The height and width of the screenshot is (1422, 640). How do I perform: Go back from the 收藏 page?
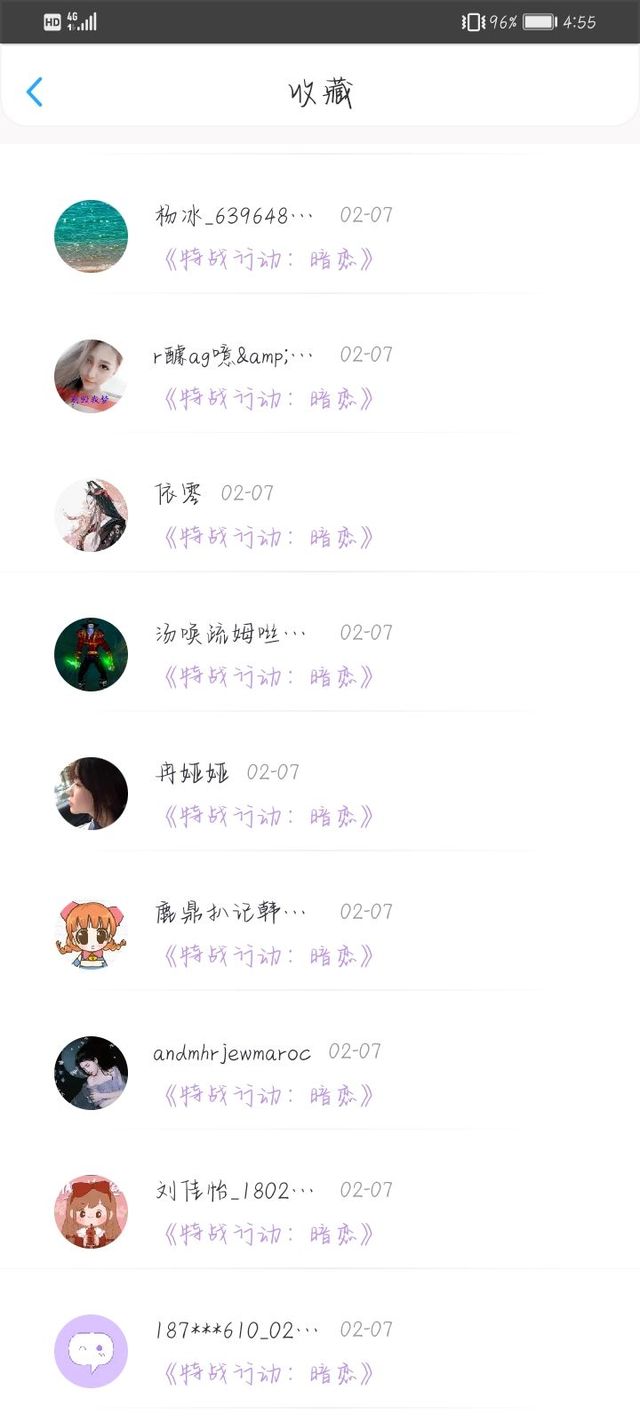35,92
